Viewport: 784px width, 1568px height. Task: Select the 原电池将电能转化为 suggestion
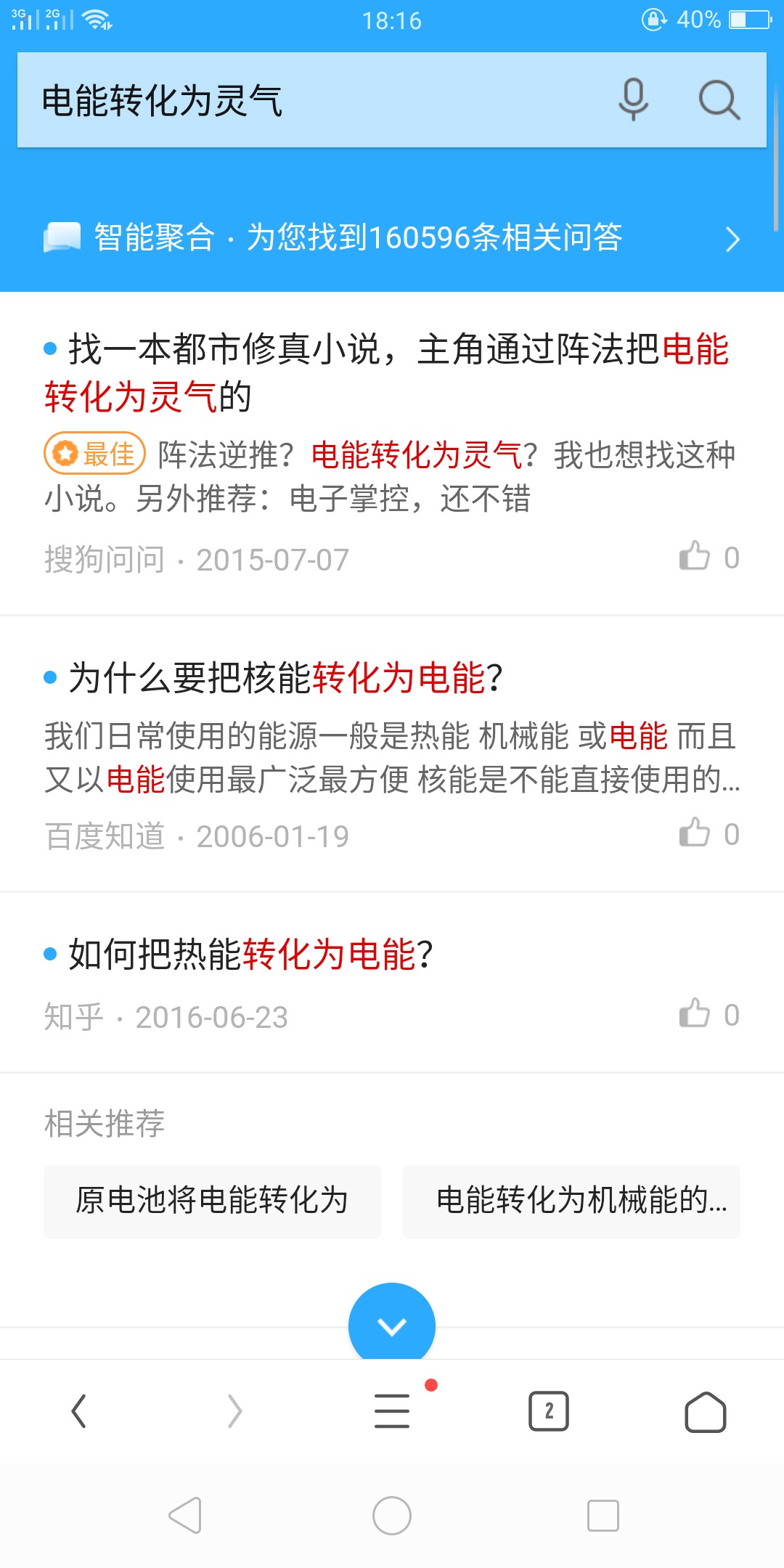[212, 1201]
